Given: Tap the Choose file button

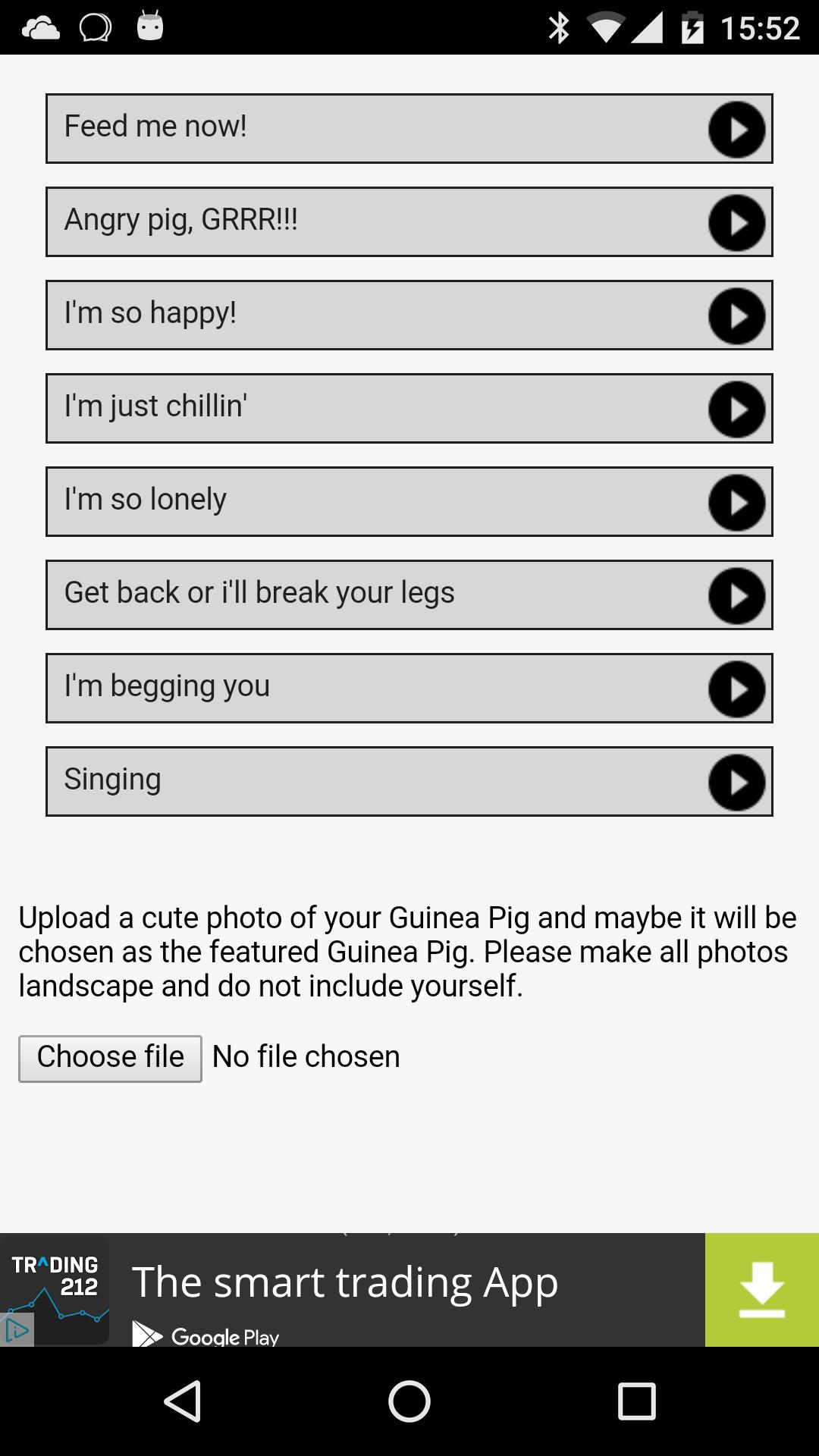Looking at the screenshot, I should [x=110, y=1058].
